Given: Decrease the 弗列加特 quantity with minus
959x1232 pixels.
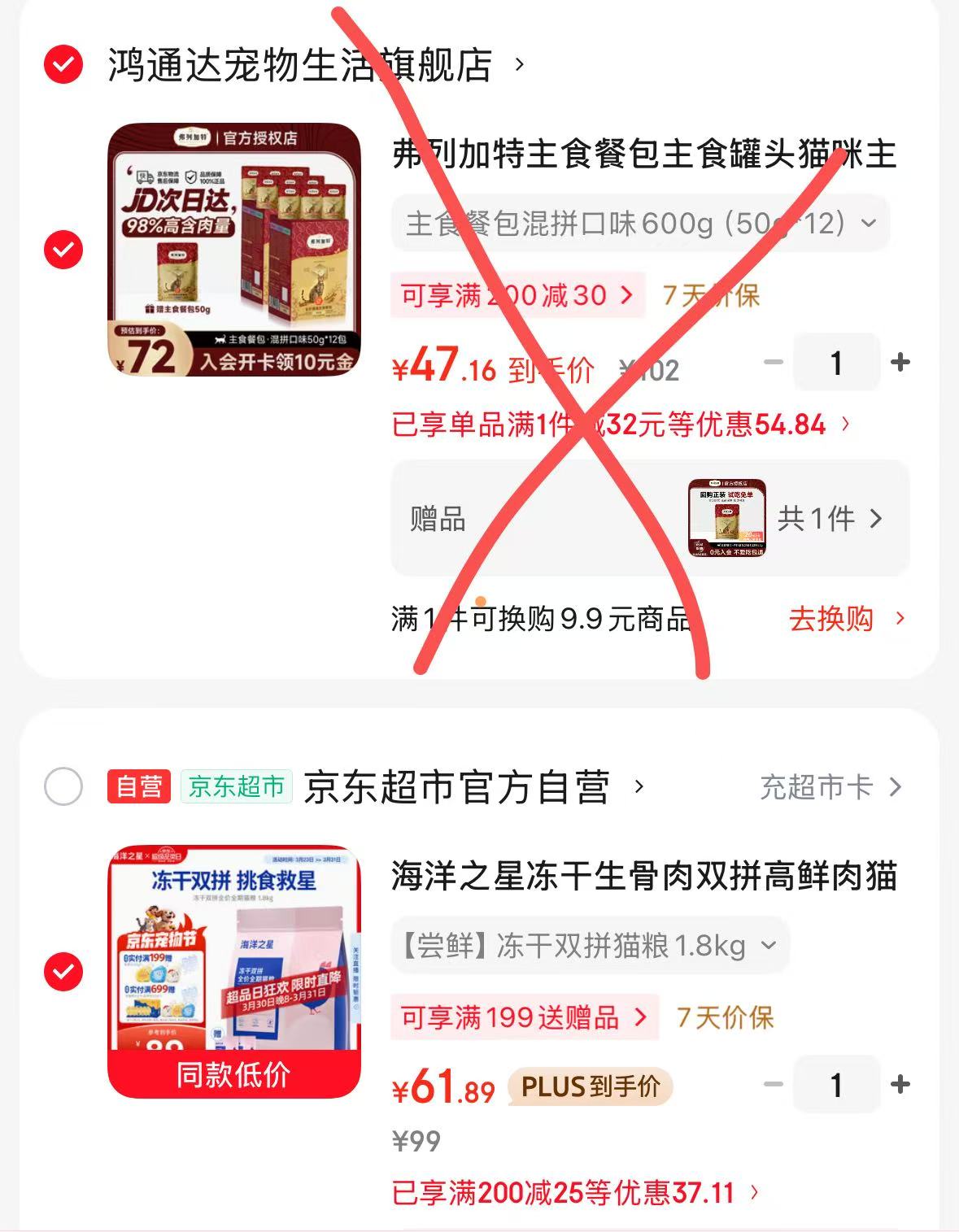Looking at the screenshot, I should [774, 363].
